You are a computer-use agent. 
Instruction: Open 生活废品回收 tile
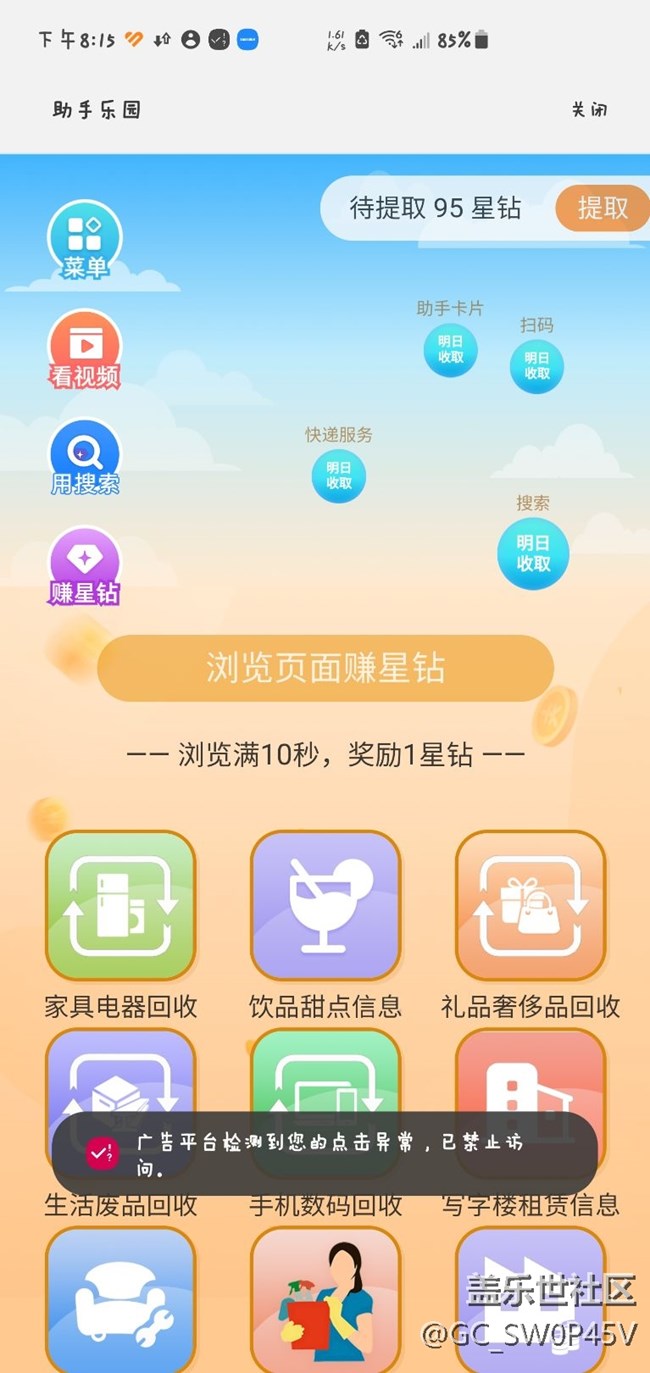click(x=121, y=1080)
